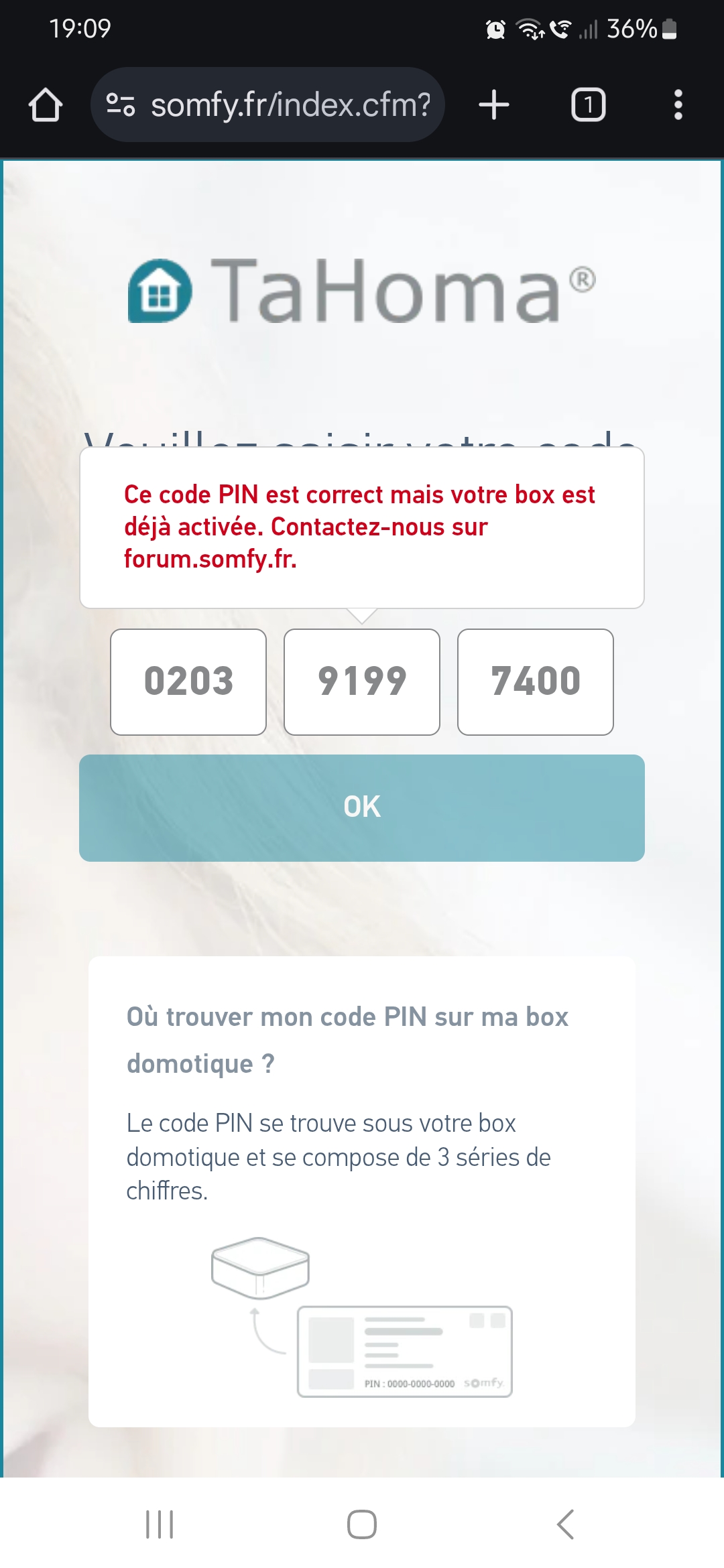Image resolution: width=724 pixels, height=1568 pixels.
Task: Edit the third PIN field 7400
Action: click(x=535, y=681)
